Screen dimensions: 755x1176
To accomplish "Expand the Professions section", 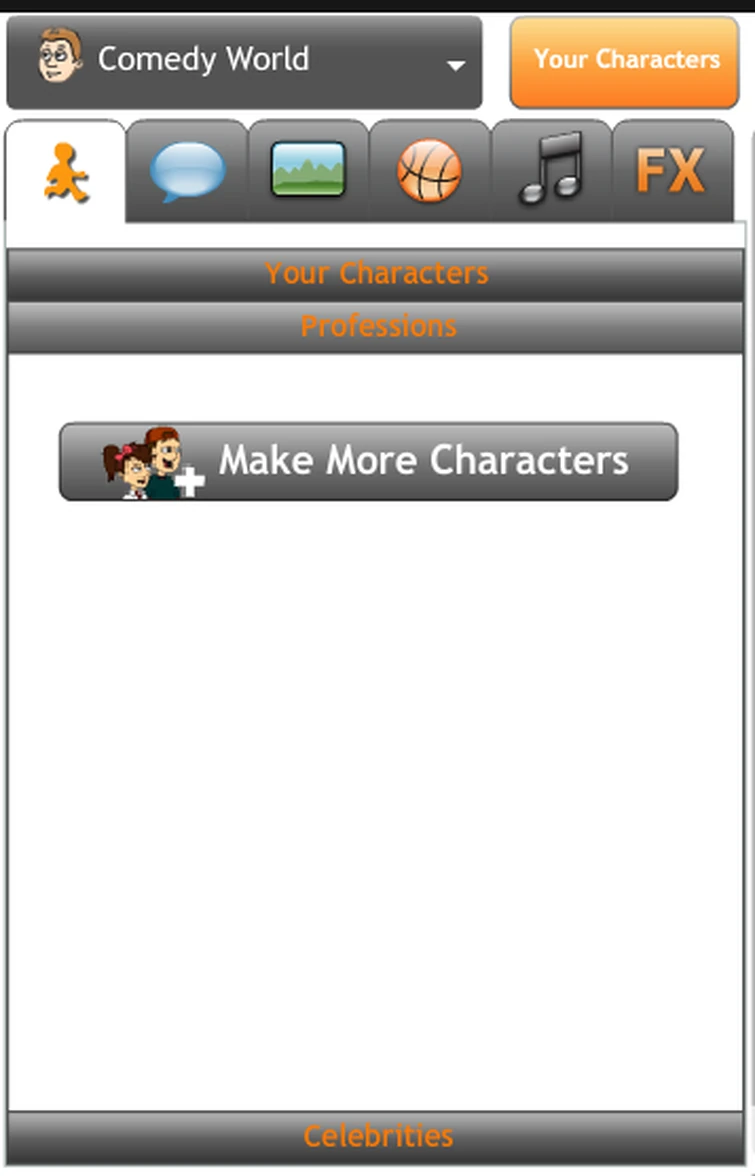I will pos(376,327).
